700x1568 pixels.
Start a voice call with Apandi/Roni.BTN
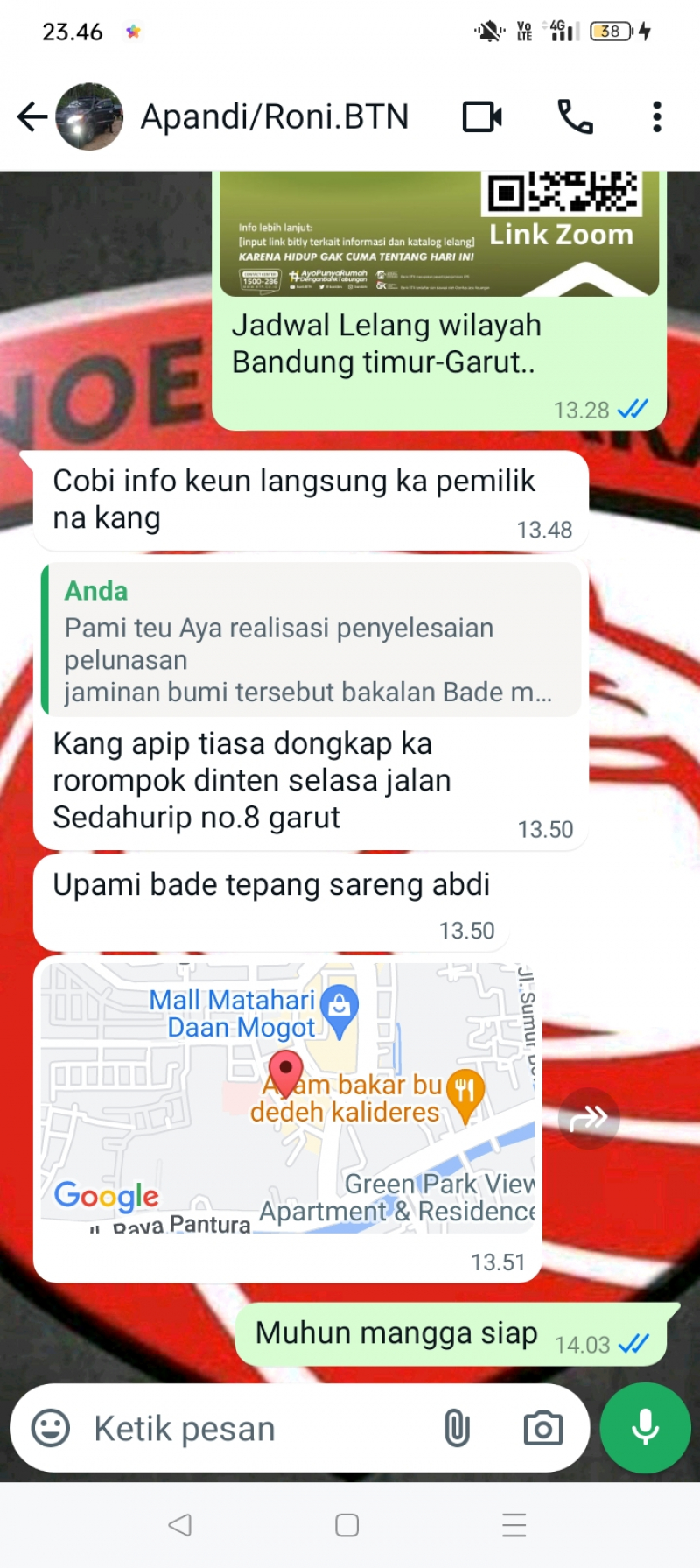pos(575,116)
